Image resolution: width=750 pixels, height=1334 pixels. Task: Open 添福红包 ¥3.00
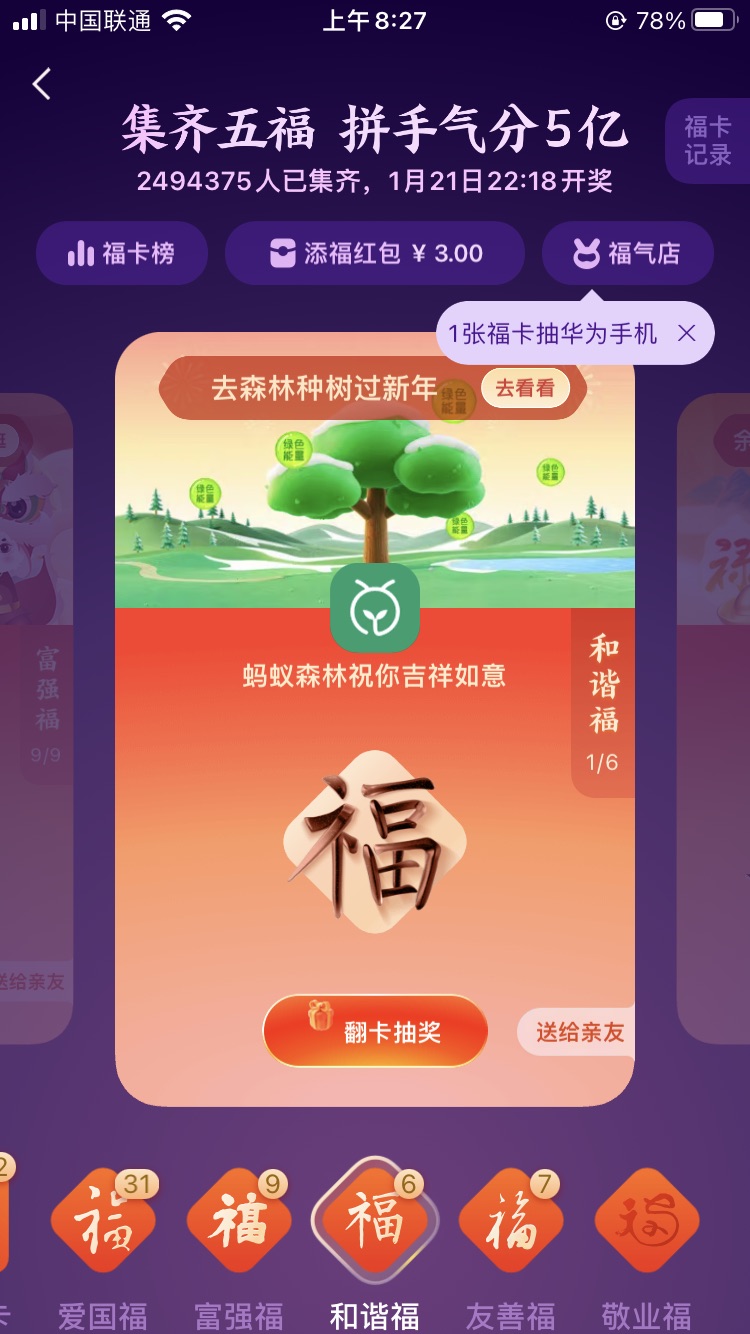coord(375,254)
